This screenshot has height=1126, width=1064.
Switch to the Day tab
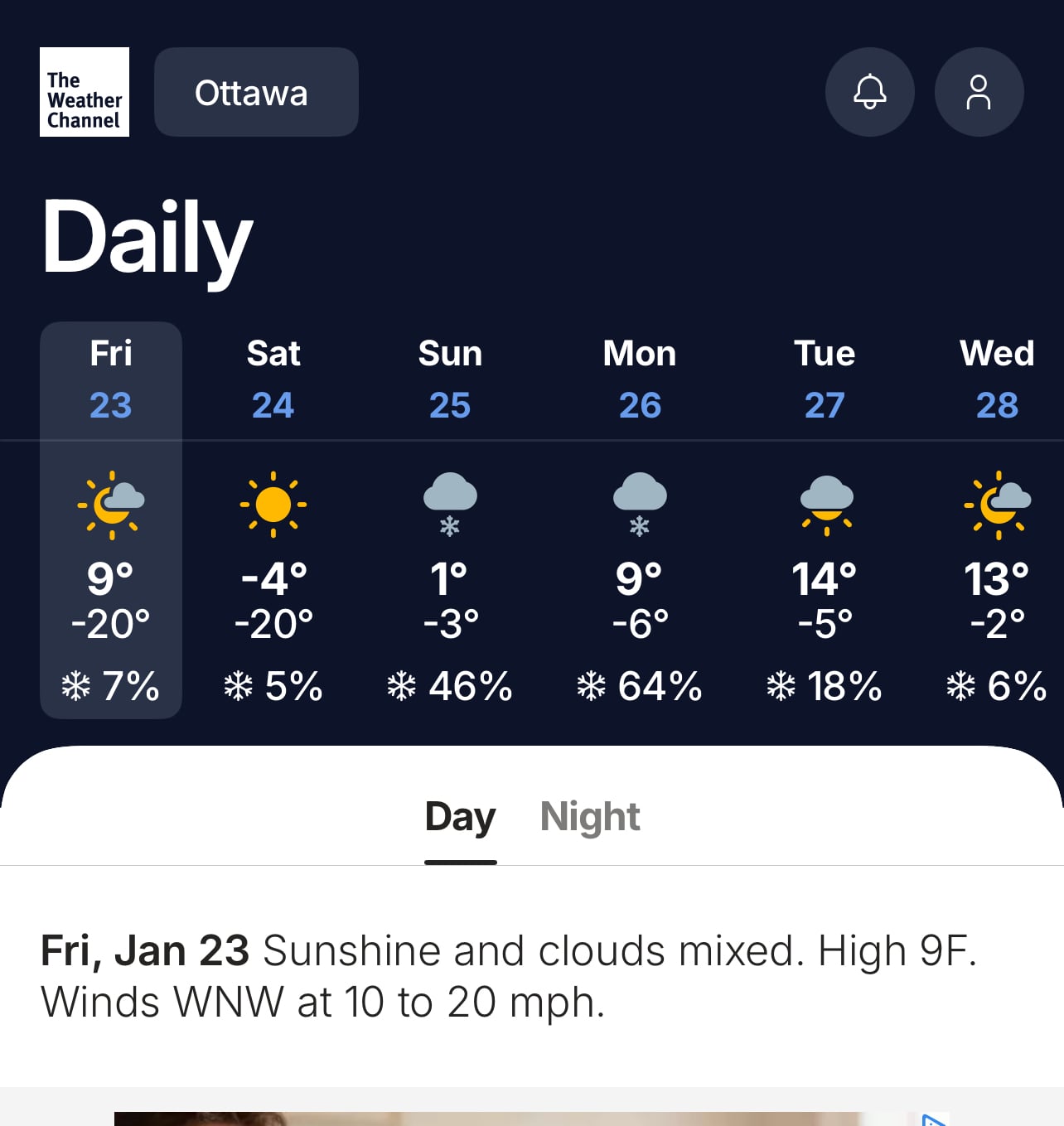[x=460, y=817]
